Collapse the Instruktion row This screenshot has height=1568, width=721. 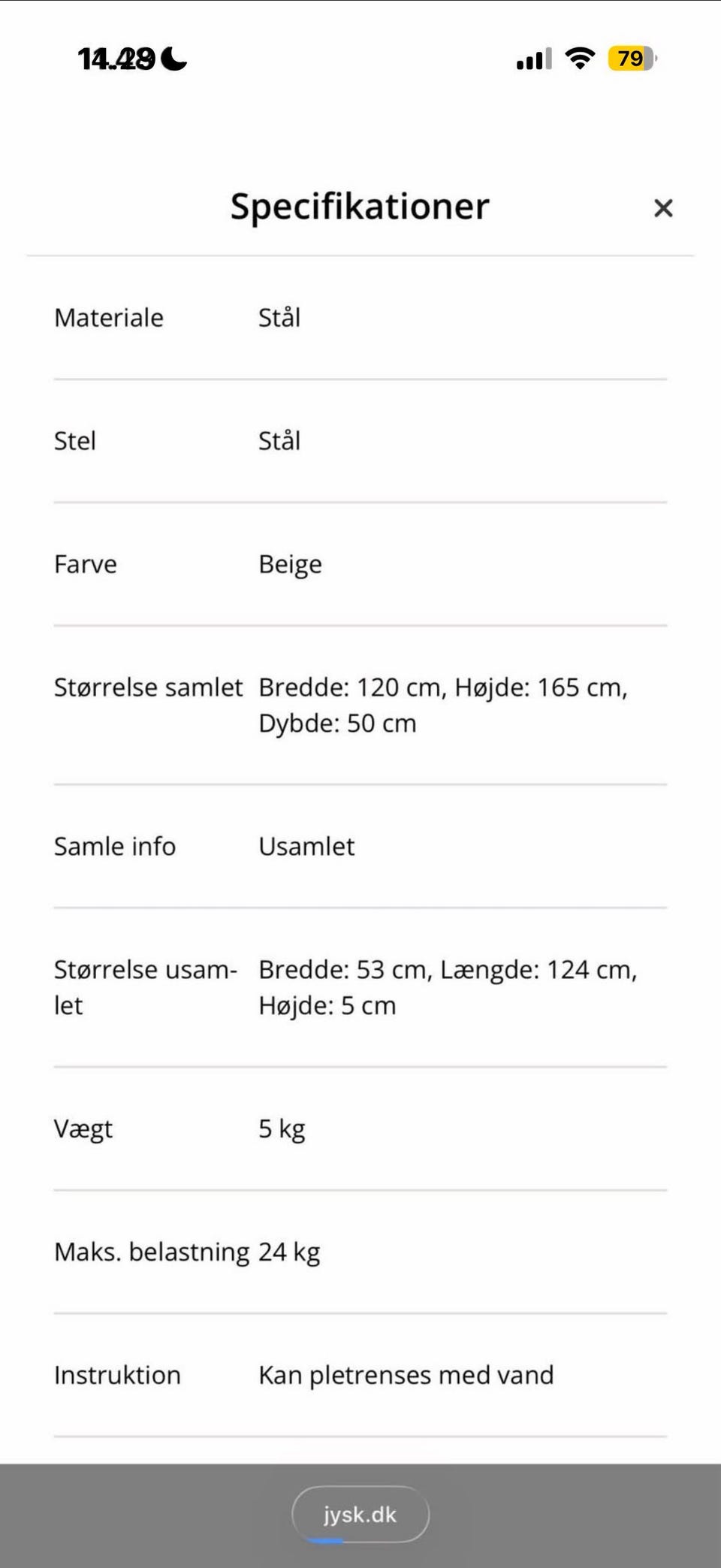click(x=116, y=1375)
